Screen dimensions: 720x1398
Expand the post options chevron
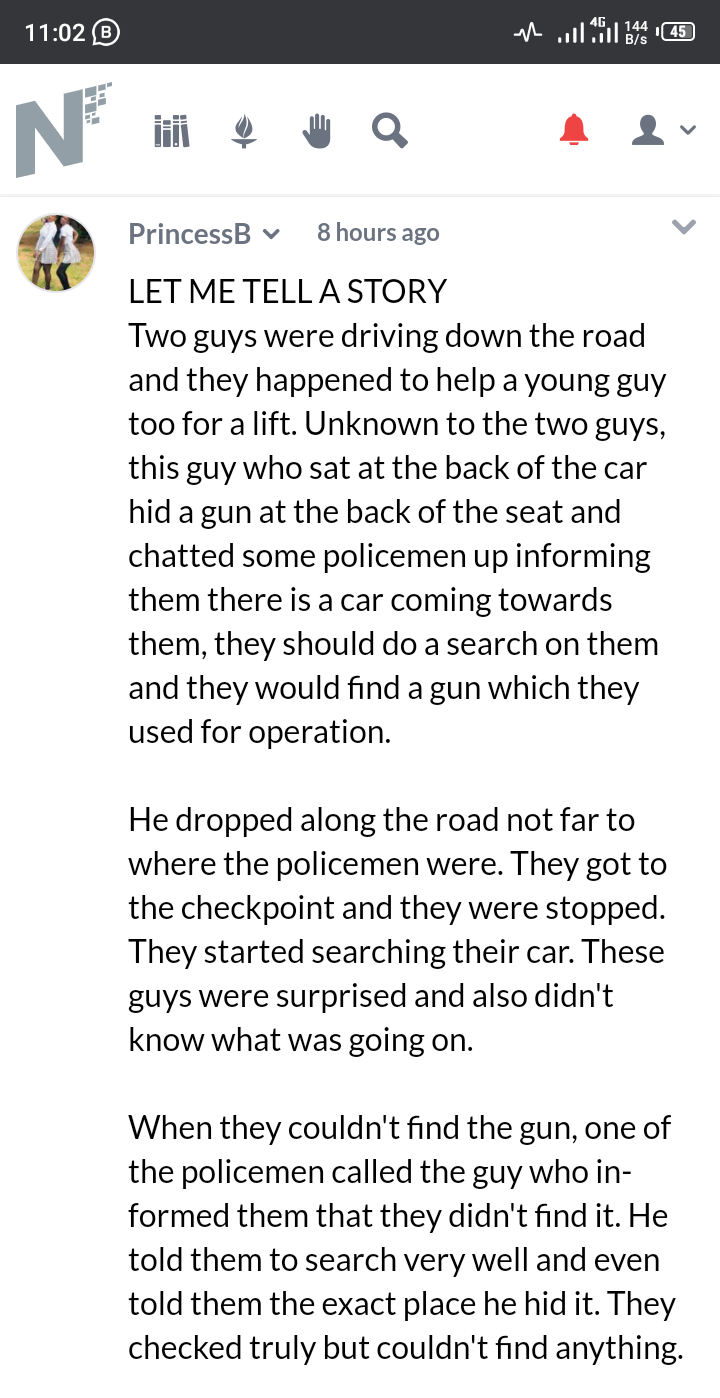(x=683, y=227)
